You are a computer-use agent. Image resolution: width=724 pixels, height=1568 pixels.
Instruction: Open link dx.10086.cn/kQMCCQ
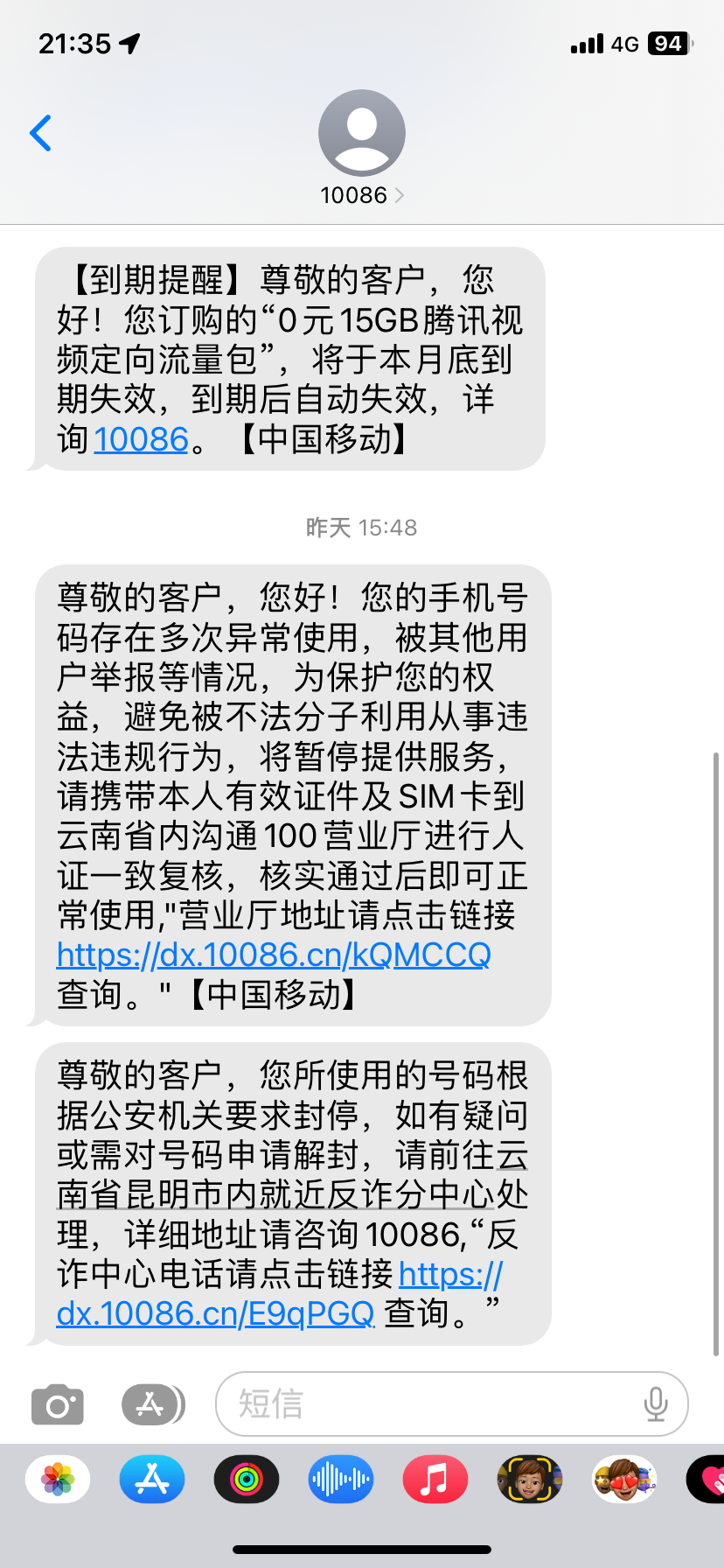coord(273,955)
